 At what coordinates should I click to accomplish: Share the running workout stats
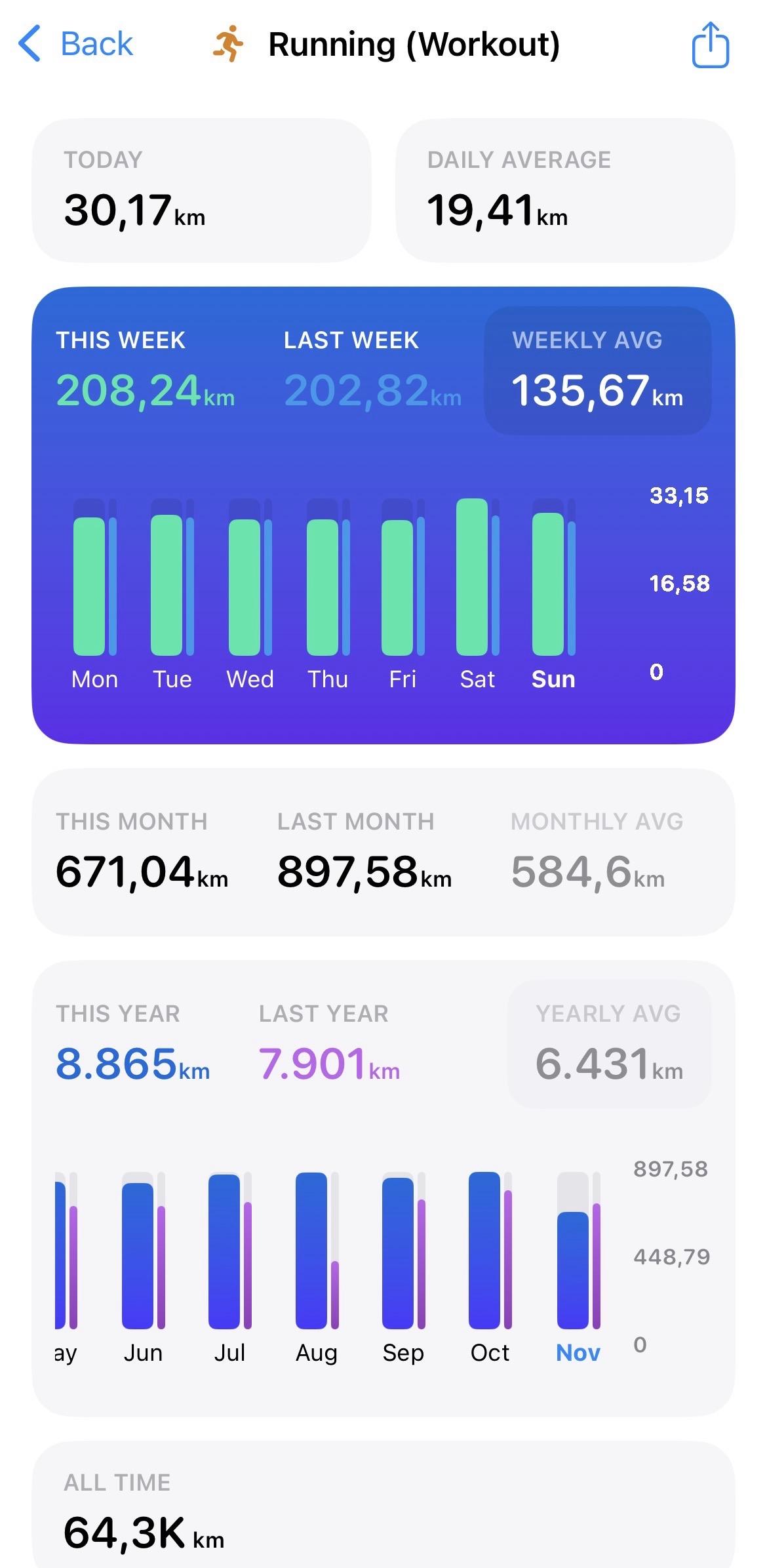(710, 45)
